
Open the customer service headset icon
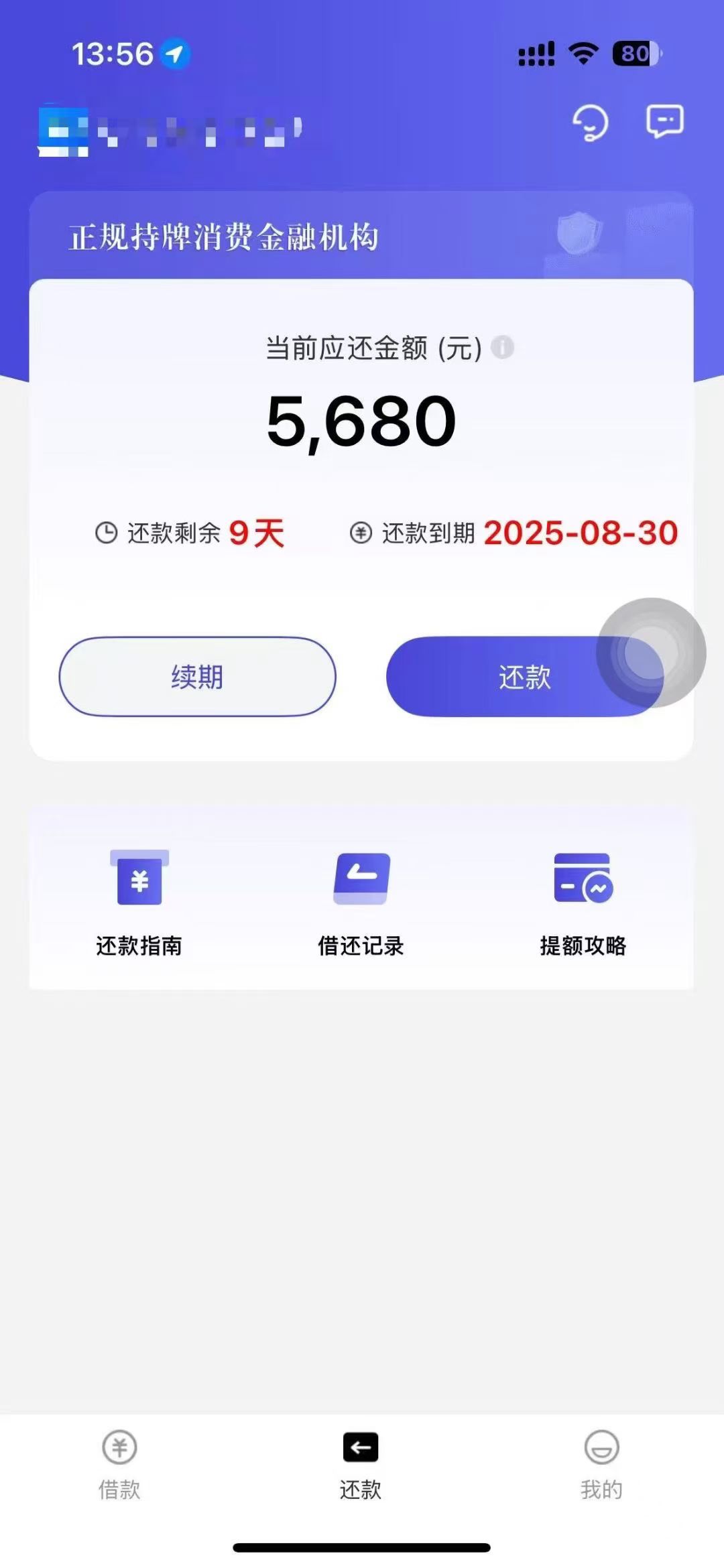click(x=590, y=123)
